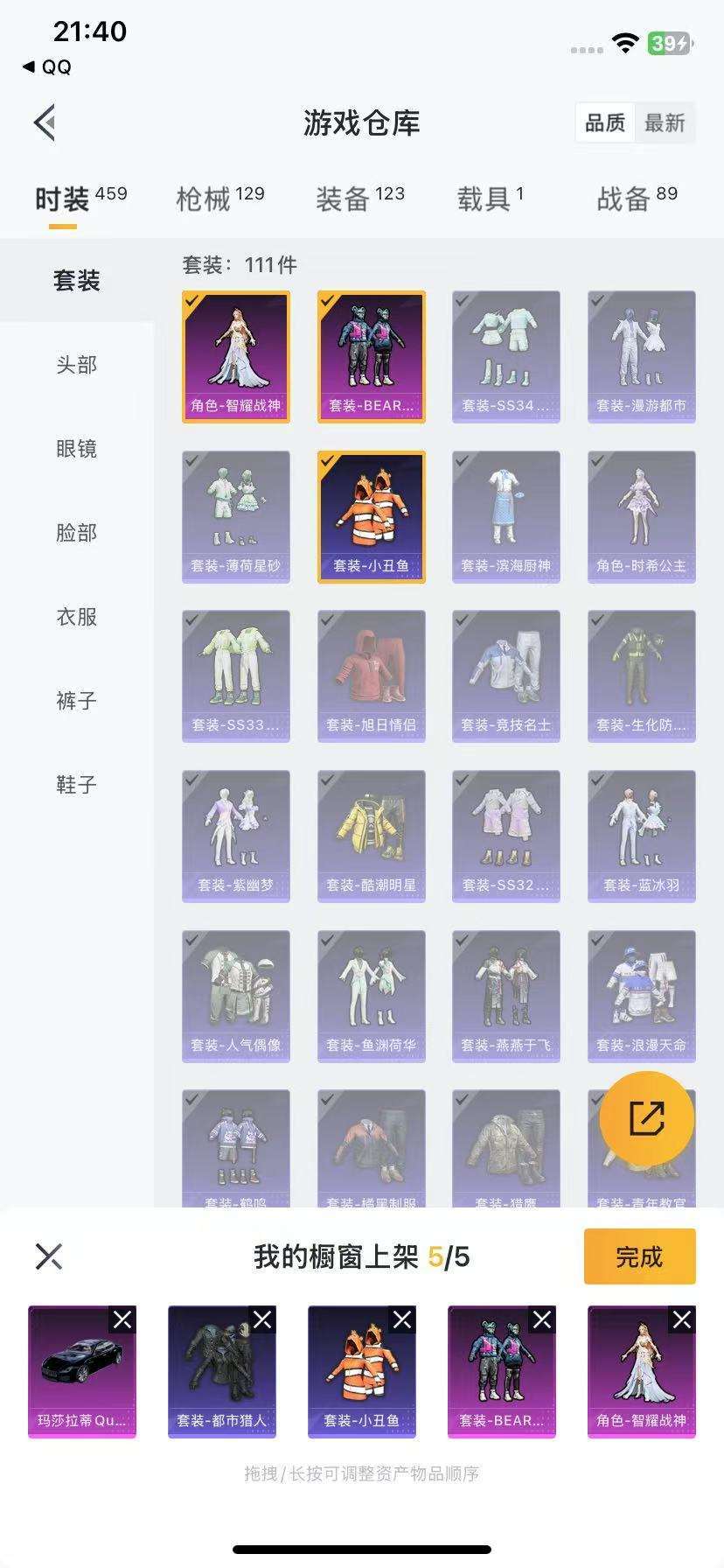Go back using the top-left arrow
Image resolution: width=724 pixels, height=1568 pixels.
(45, 122)
